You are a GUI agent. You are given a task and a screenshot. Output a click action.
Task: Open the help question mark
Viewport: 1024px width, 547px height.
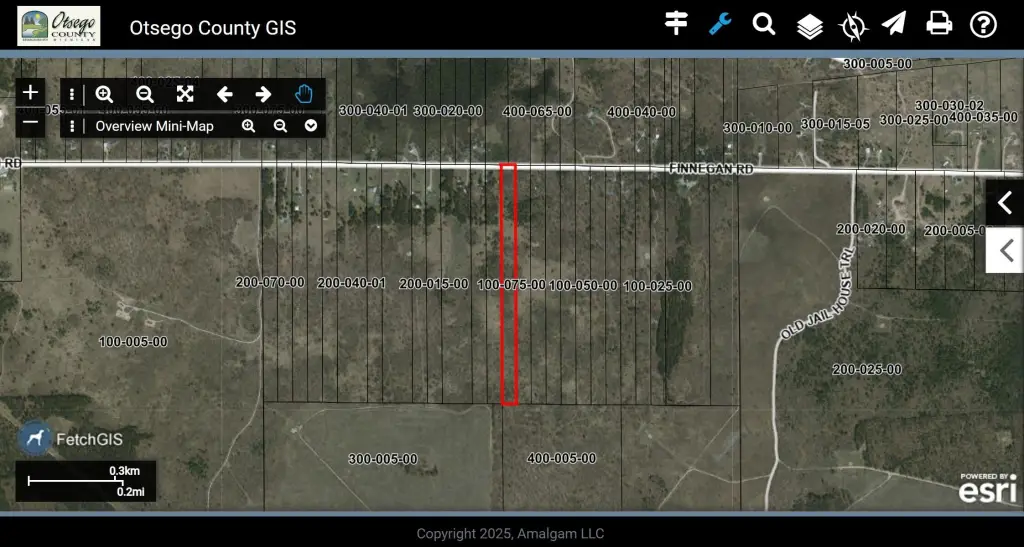coord(984,24)
